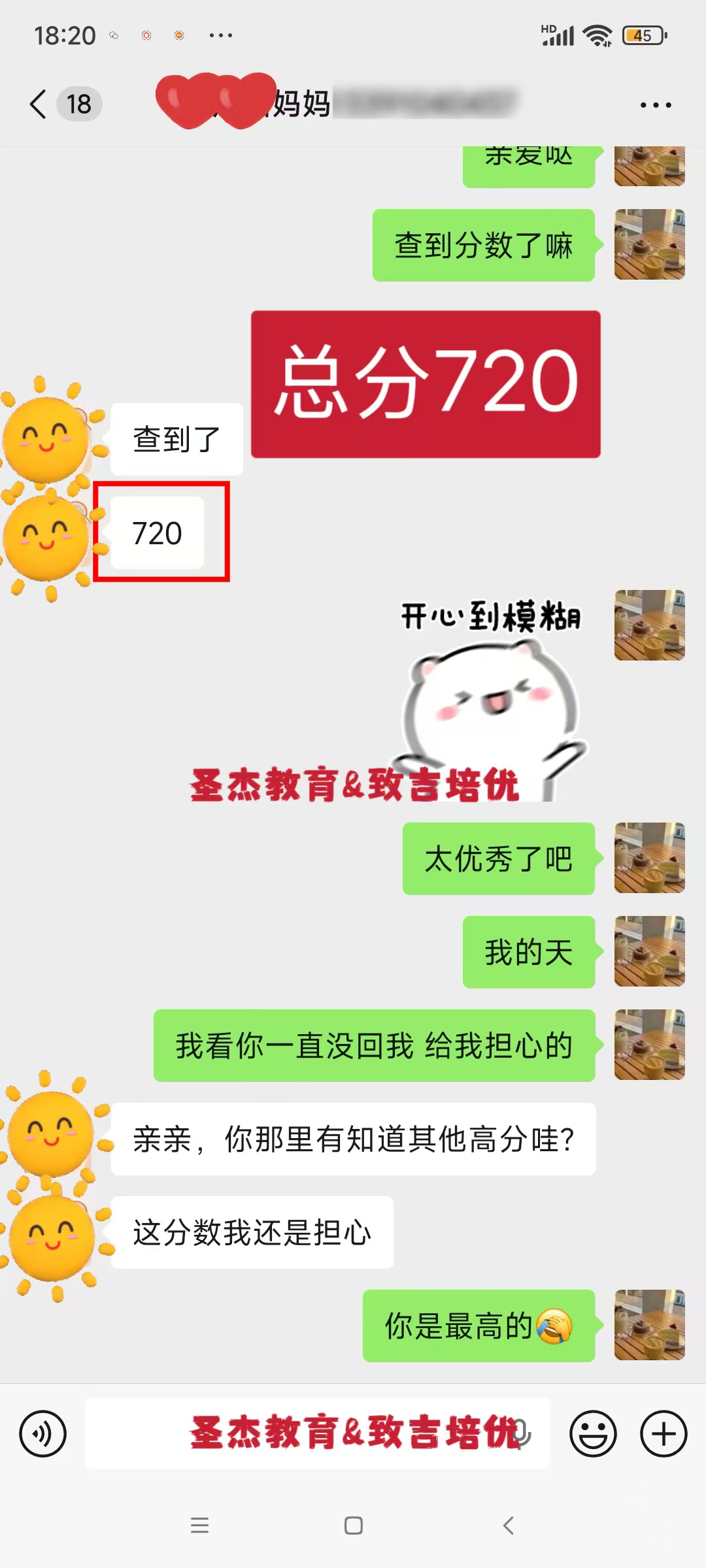Tap the system home button
The image size is (706, 1568).
pyautogui.click(x=354, y=1526)
